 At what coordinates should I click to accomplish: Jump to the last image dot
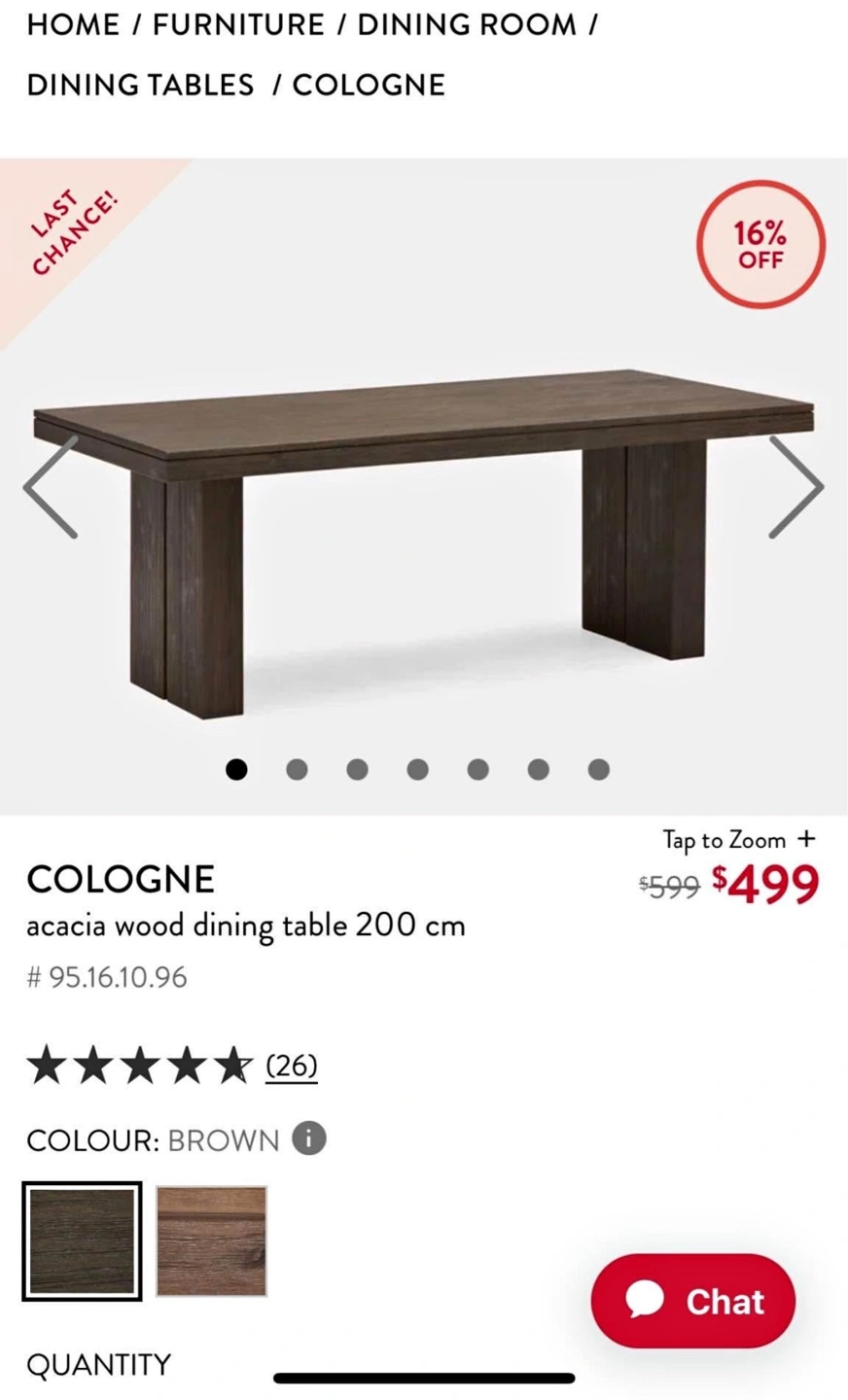599,770
